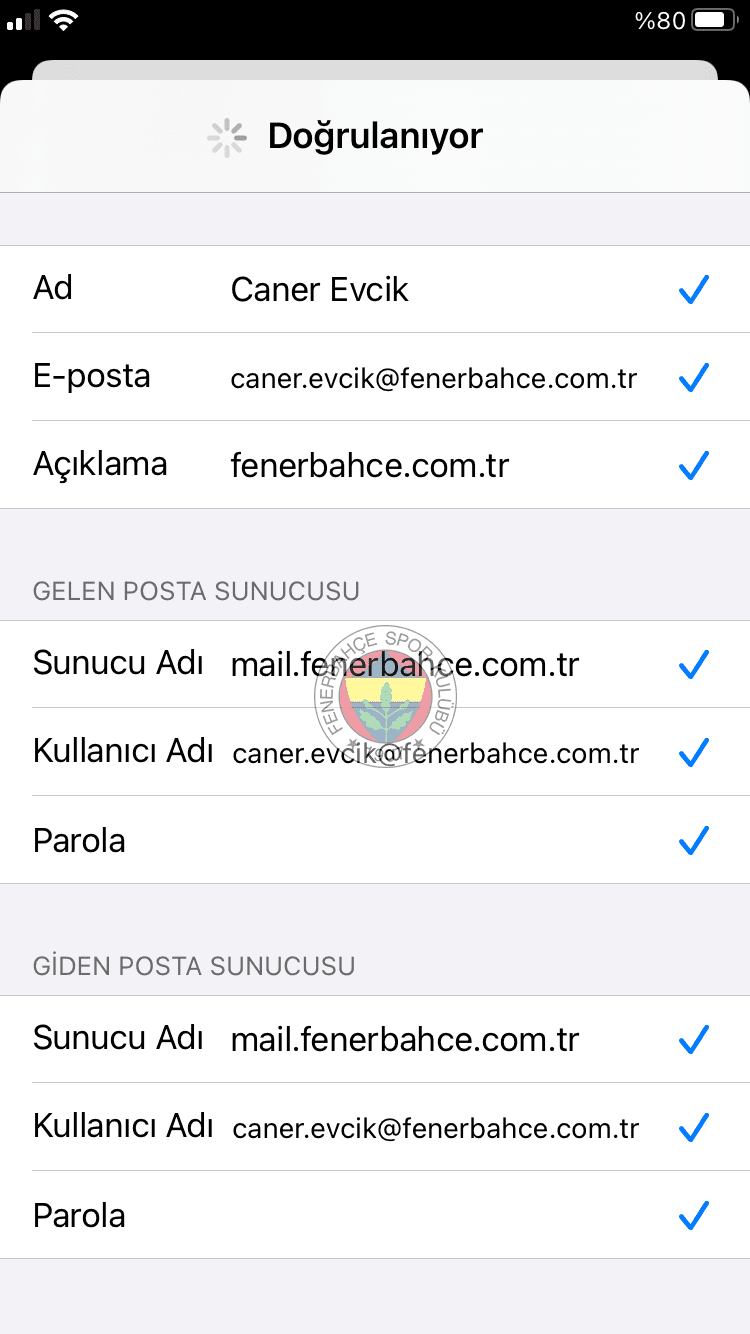Focus the Parola field for incoming server
750x1334 pixels.
tap(440, 840)
